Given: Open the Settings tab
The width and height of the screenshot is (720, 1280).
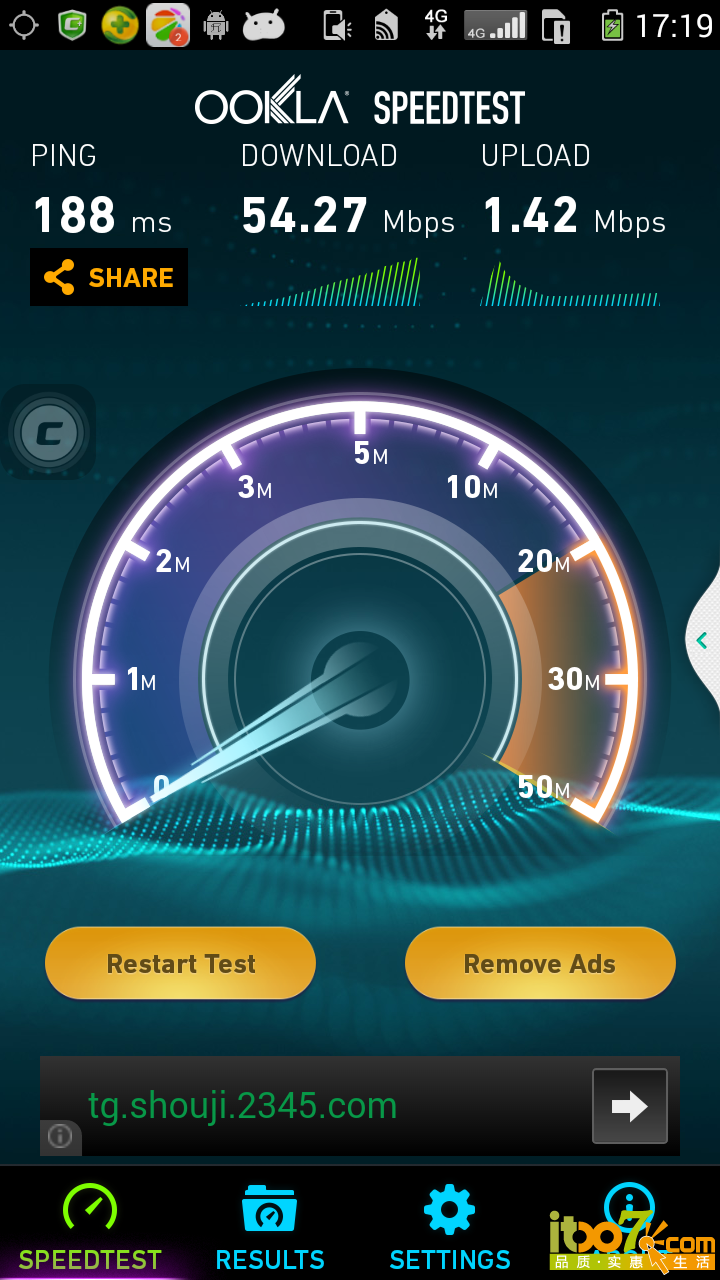Looking at the screenshot, I should (x=450, y=1225).
